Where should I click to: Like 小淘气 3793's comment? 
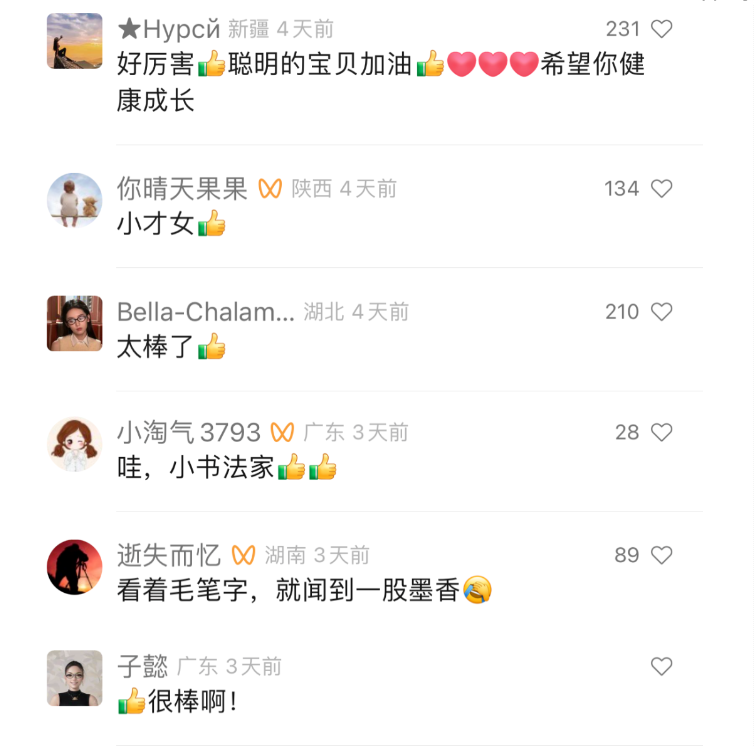[662, 433]
